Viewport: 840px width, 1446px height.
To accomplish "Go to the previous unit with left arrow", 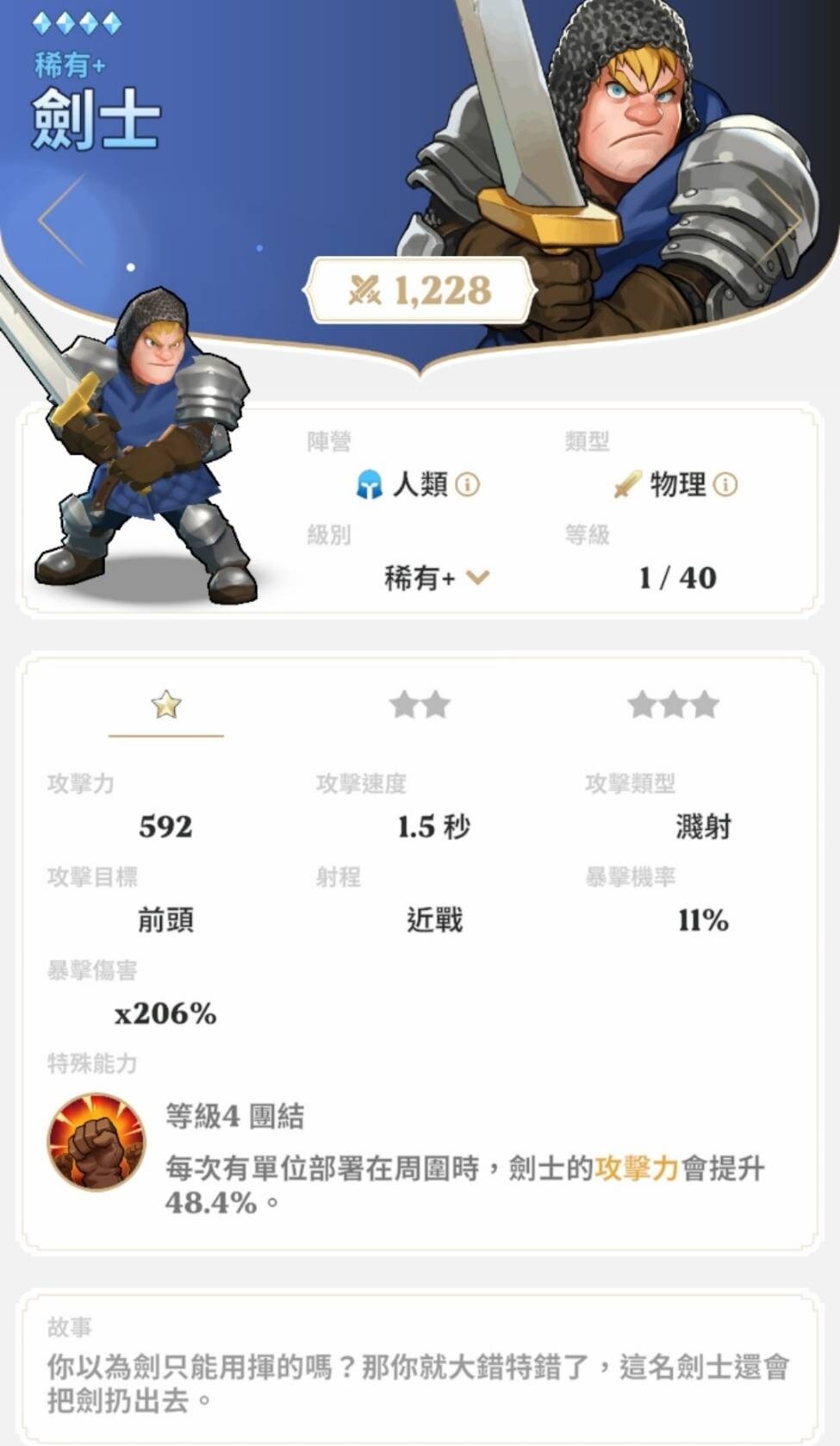I will click(62, 219).
